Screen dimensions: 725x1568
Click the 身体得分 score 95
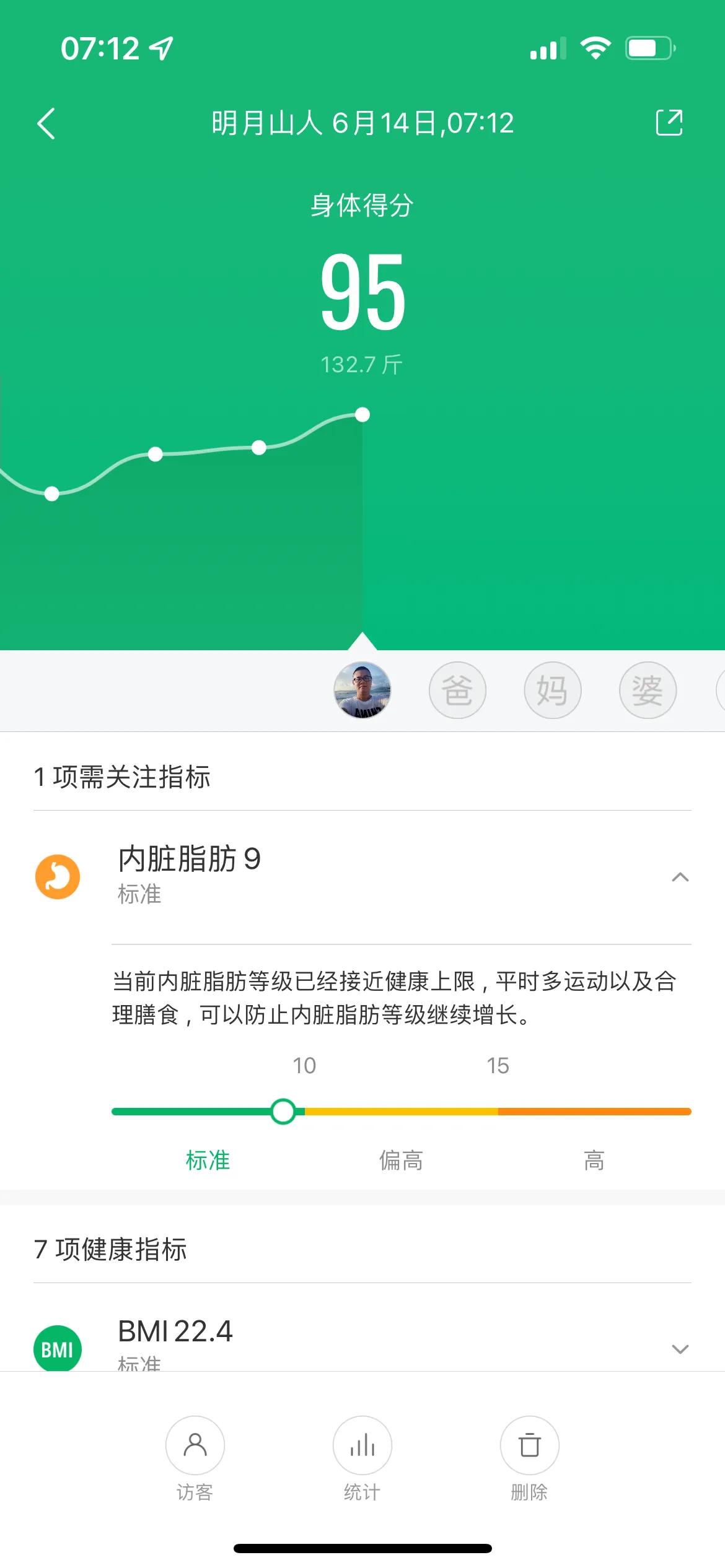click(362, 291)
